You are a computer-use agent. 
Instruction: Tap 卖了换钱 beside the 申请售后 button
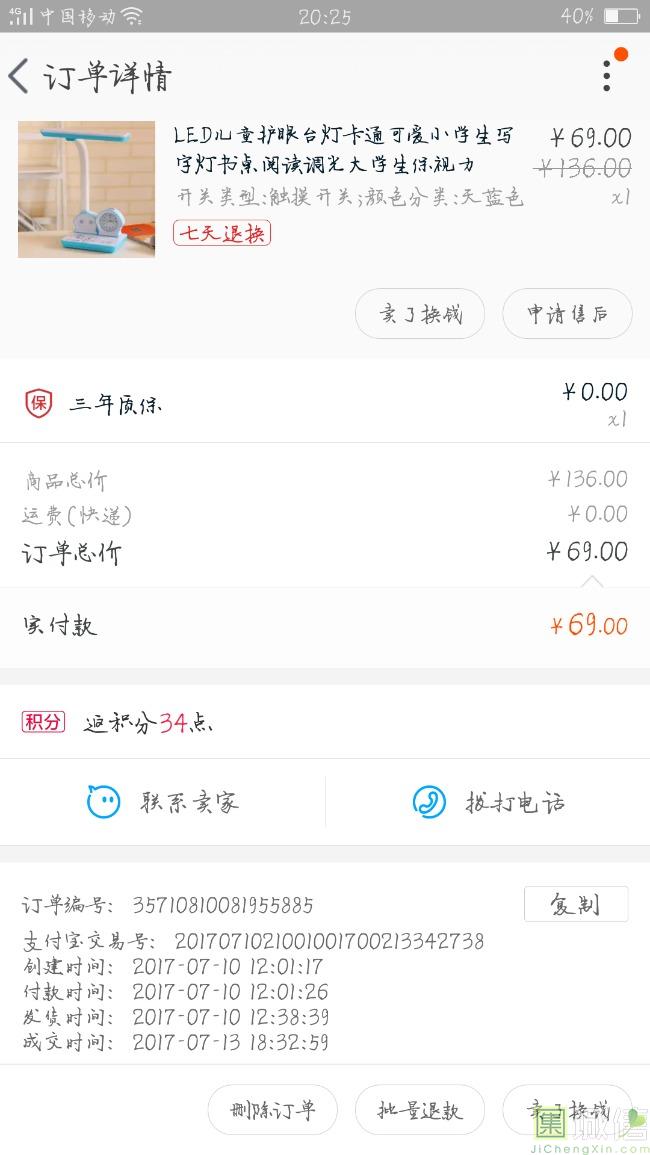(x=420, y=314)
